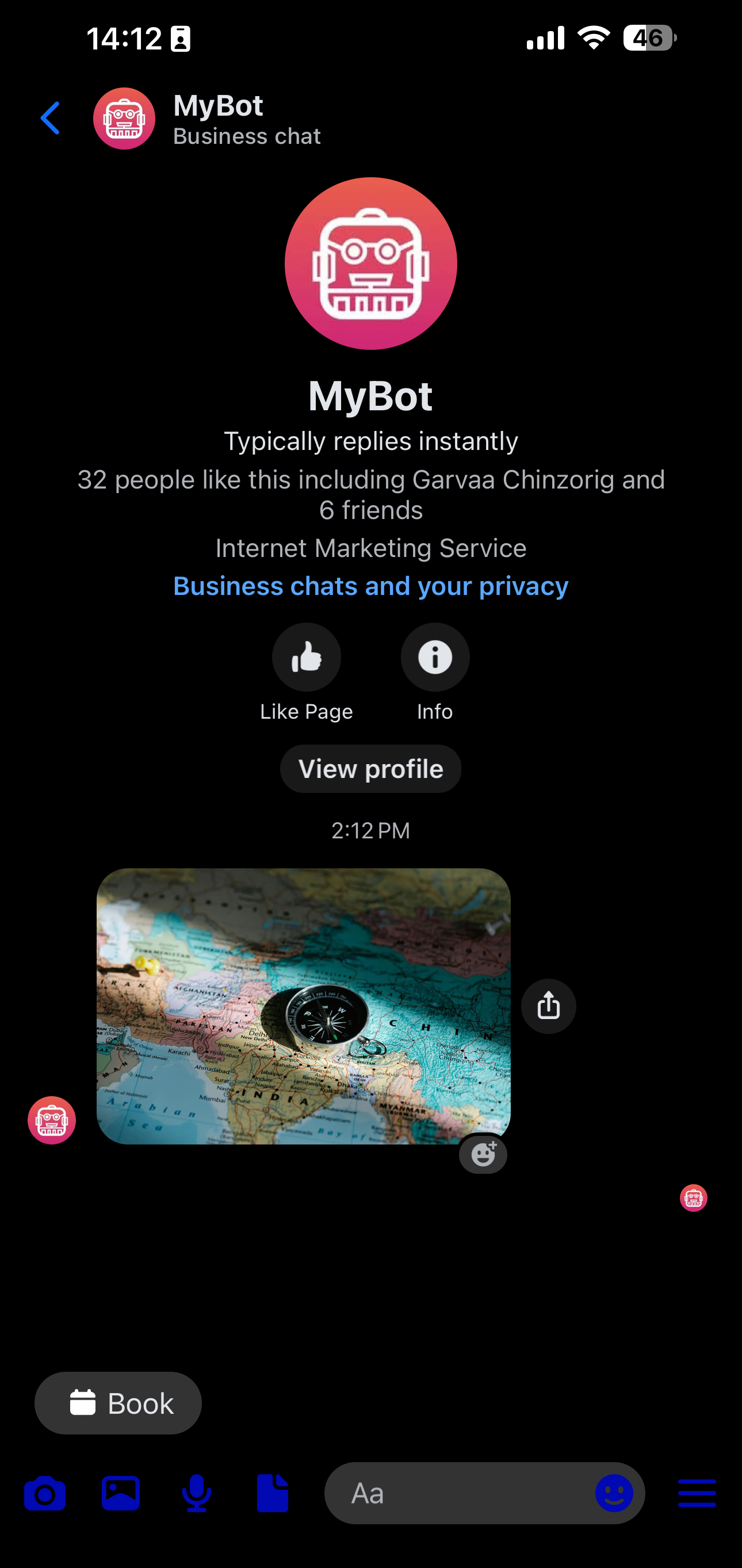Add an emoji reaction to the photo
Screen dimensions: 742x1568
(483, 1154)
